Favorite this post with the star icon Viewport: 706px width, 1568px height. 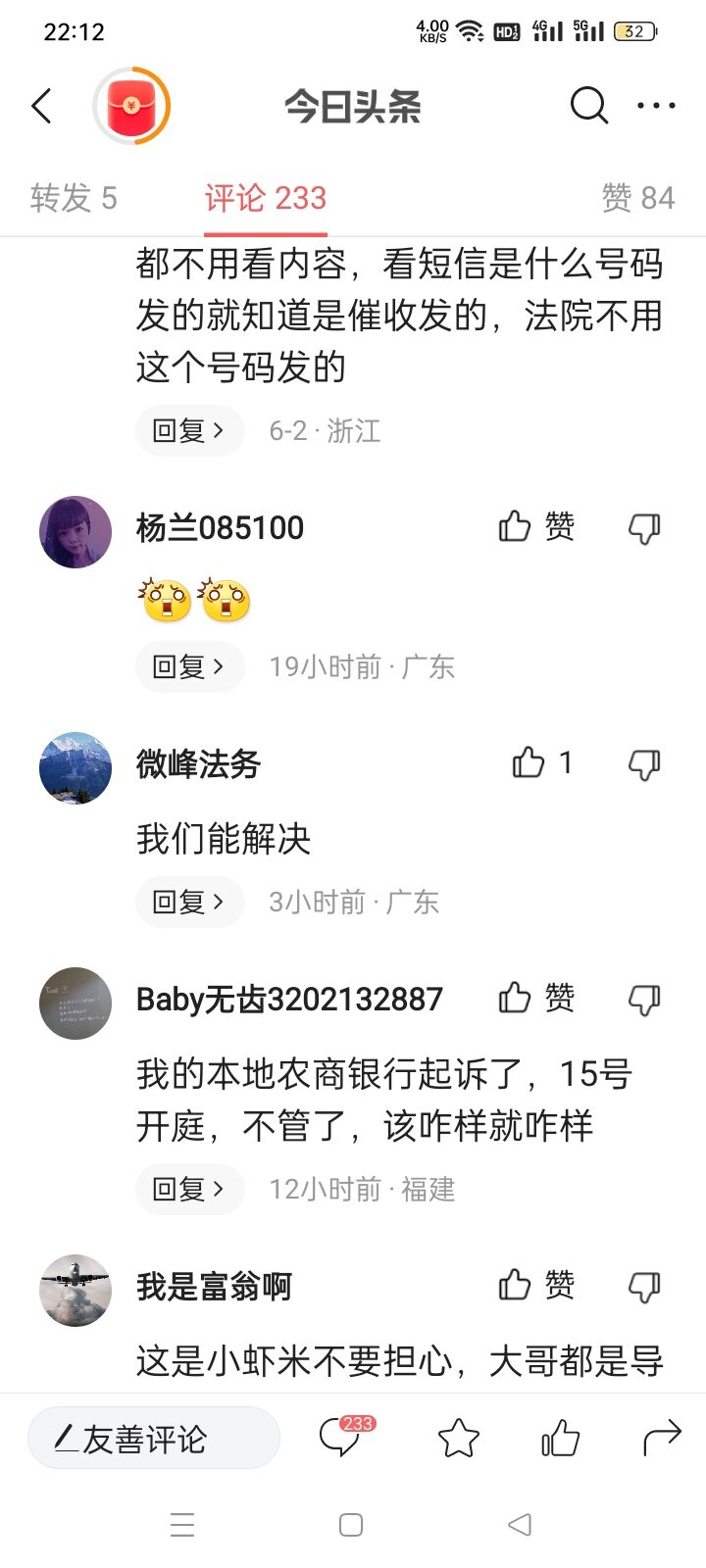(458, 1439)
